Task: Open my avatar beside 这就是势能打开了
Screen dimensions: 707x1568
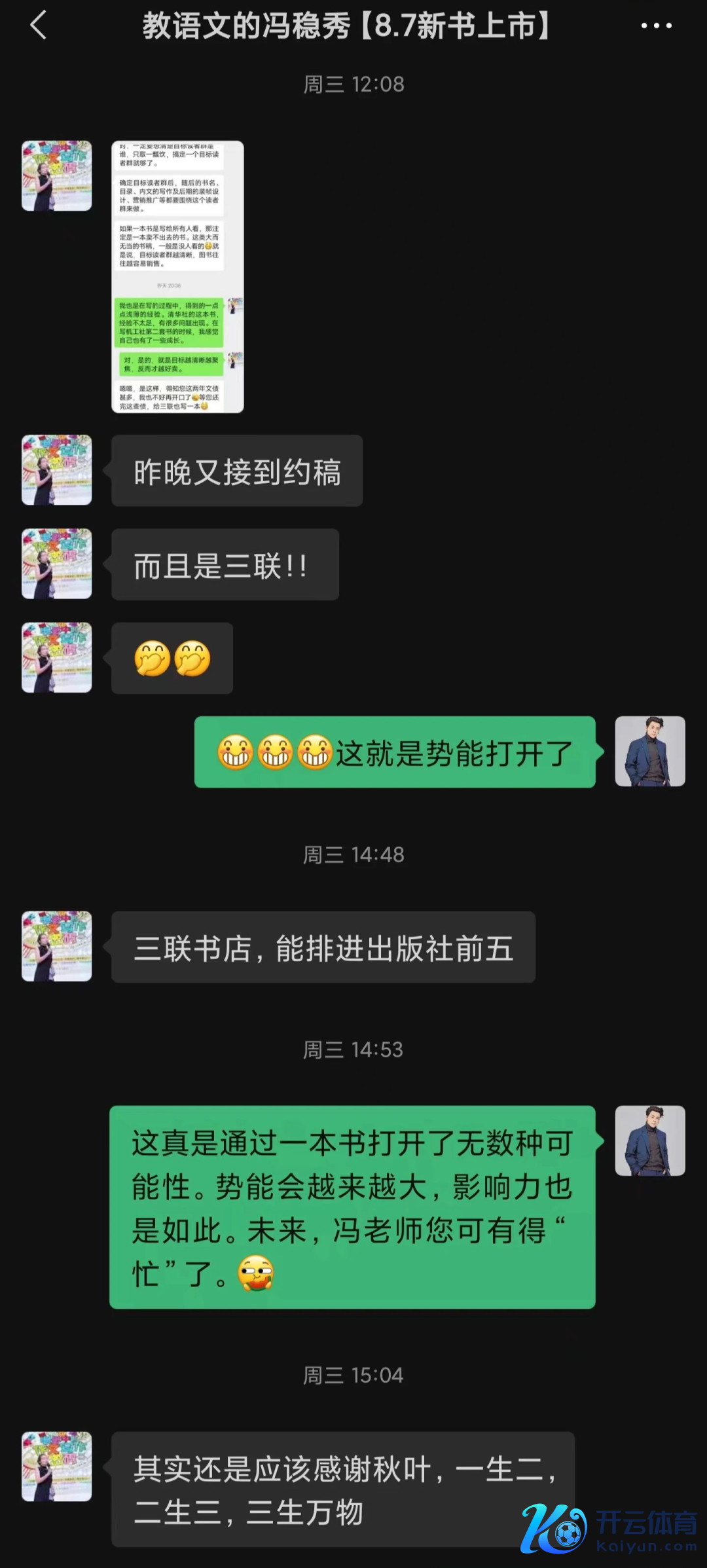Action: [649, 751]
